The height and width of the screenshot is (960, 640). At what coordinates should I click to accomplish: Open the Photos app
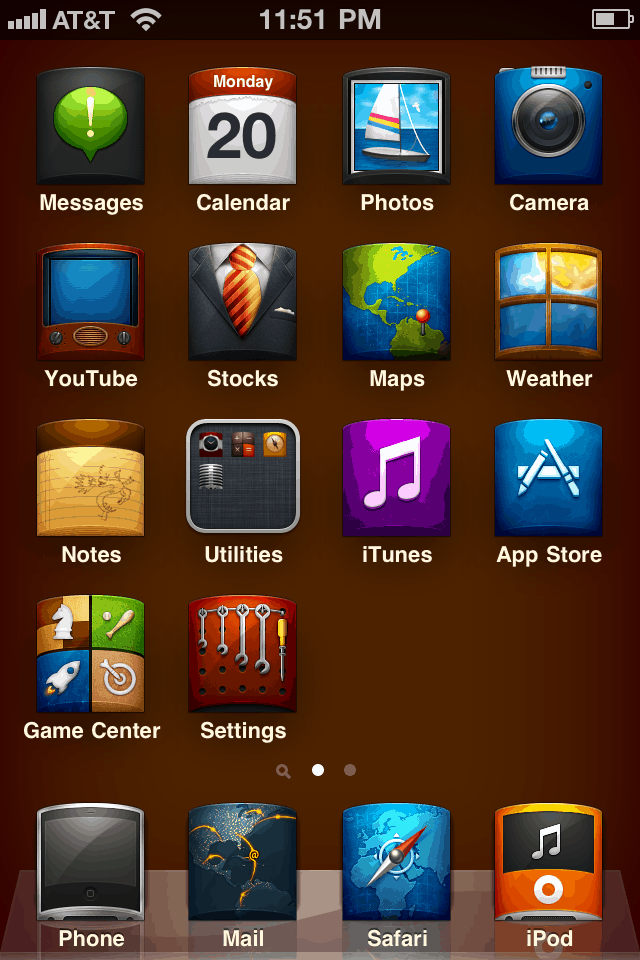396,127
